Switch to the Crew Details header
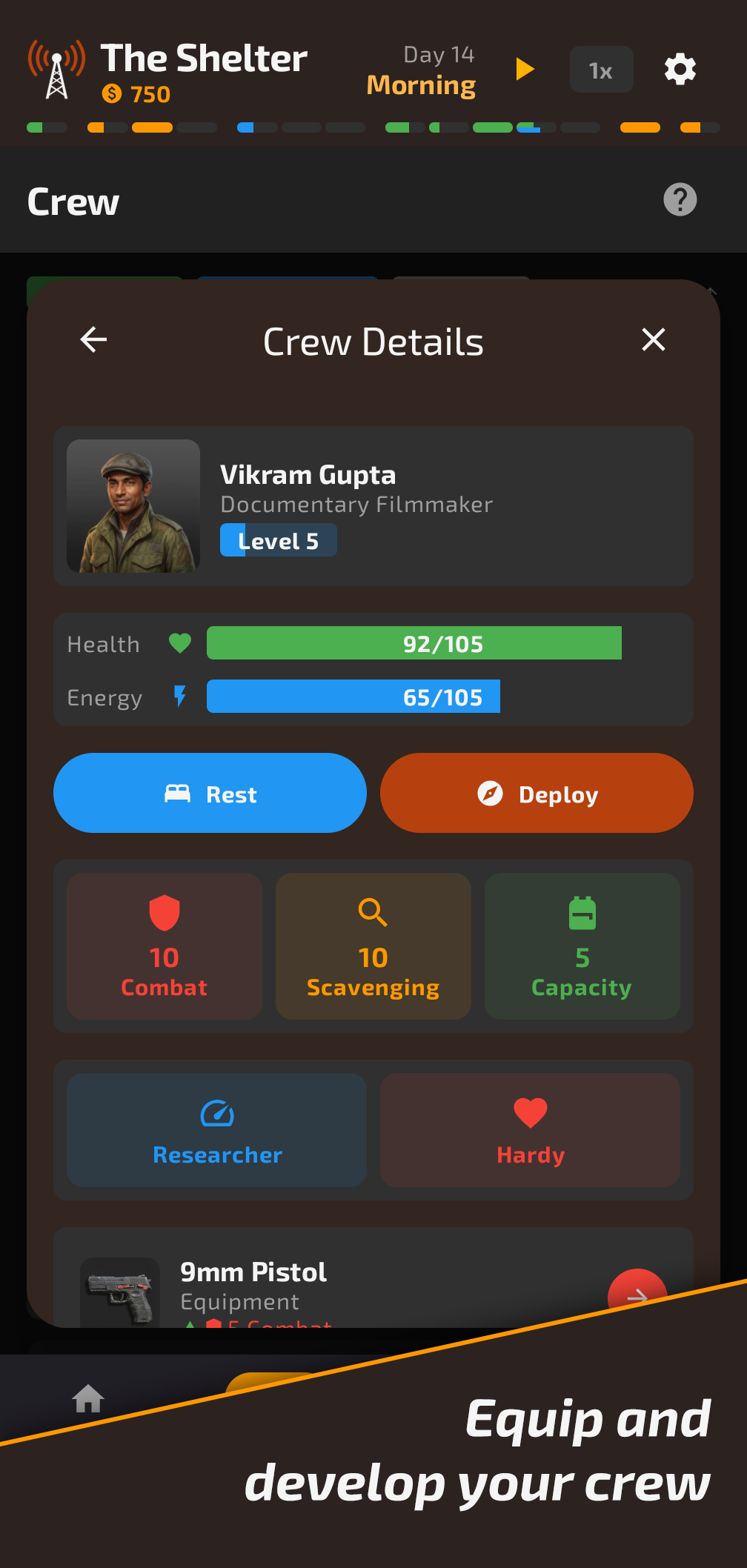 pos(373,341)
